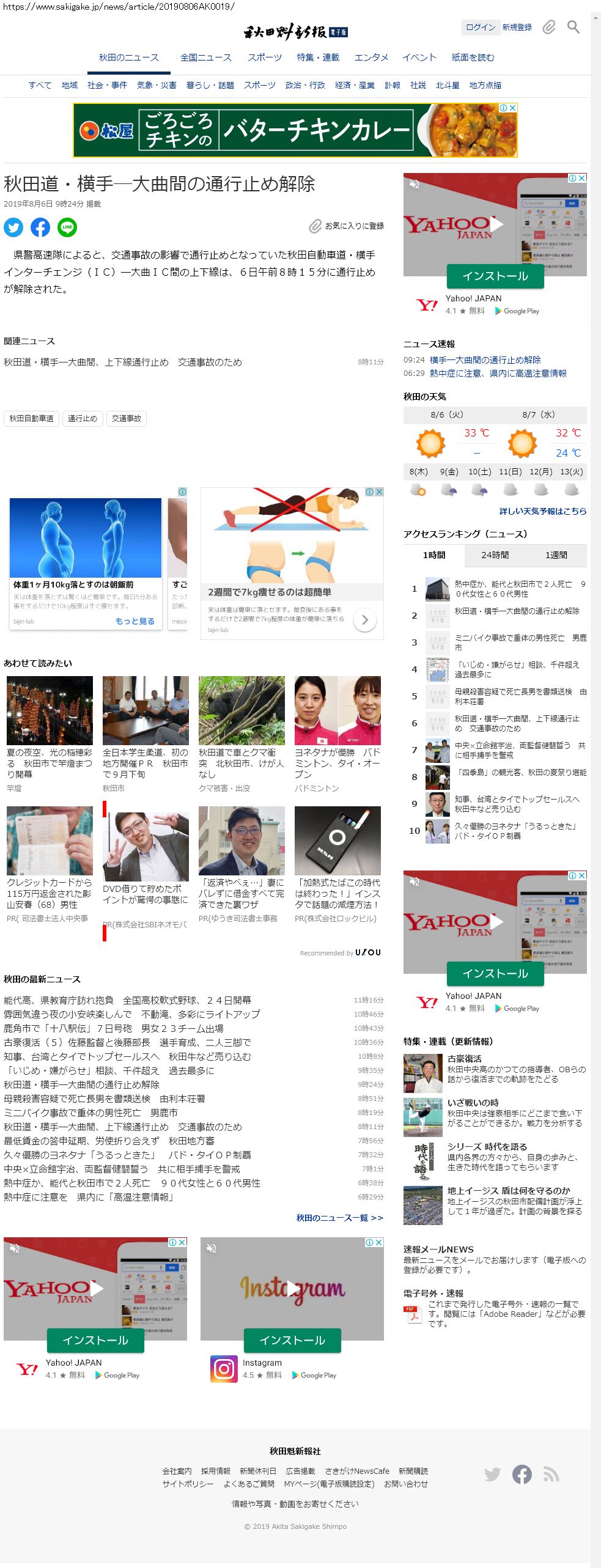
Task: Open bear collision article thumbnail
Action: tap(242, 710)
